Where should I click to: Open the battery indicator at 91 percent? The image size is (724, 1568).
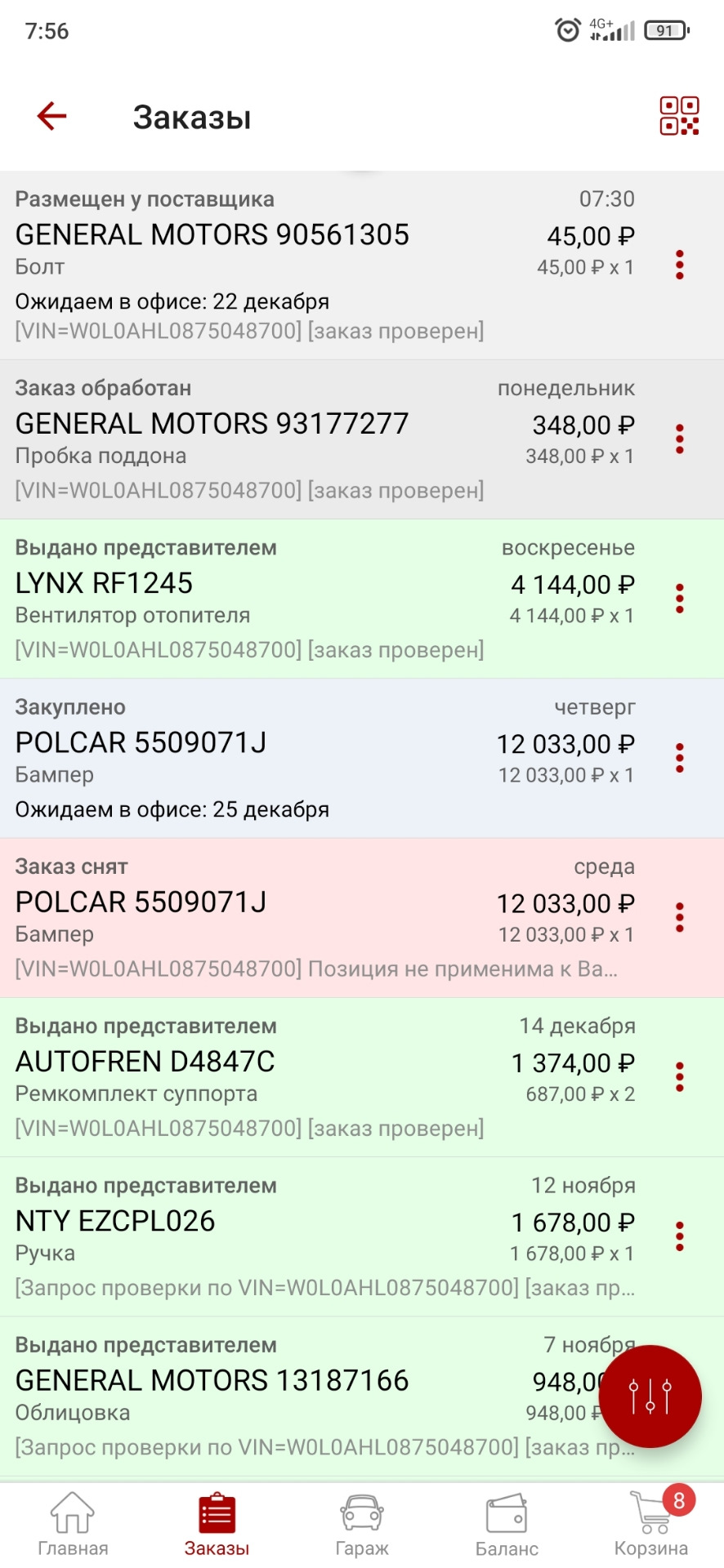tap(664, 30)
